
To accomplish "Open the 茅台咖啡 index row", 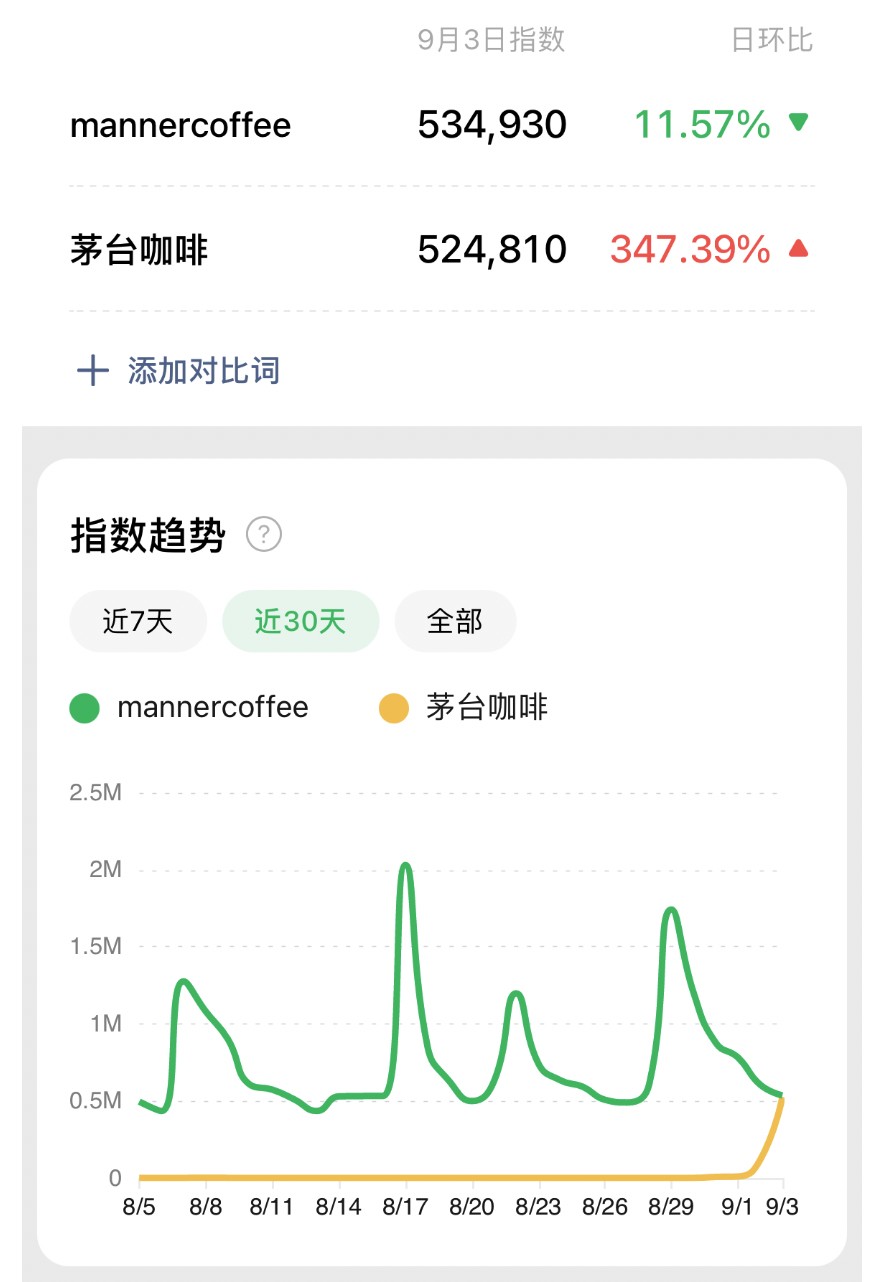I will tap(440, 249).
